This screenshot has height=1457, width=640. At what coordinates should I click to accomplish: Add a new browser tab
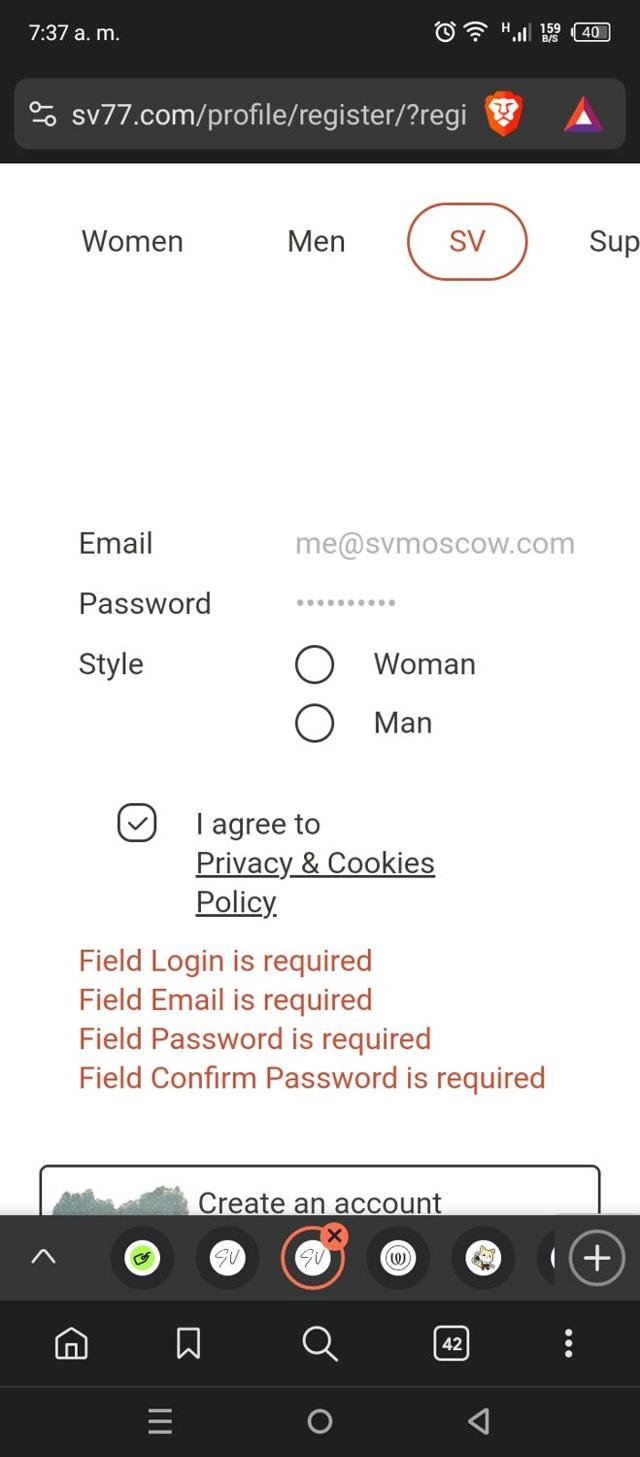click(x=596, y=1258)
